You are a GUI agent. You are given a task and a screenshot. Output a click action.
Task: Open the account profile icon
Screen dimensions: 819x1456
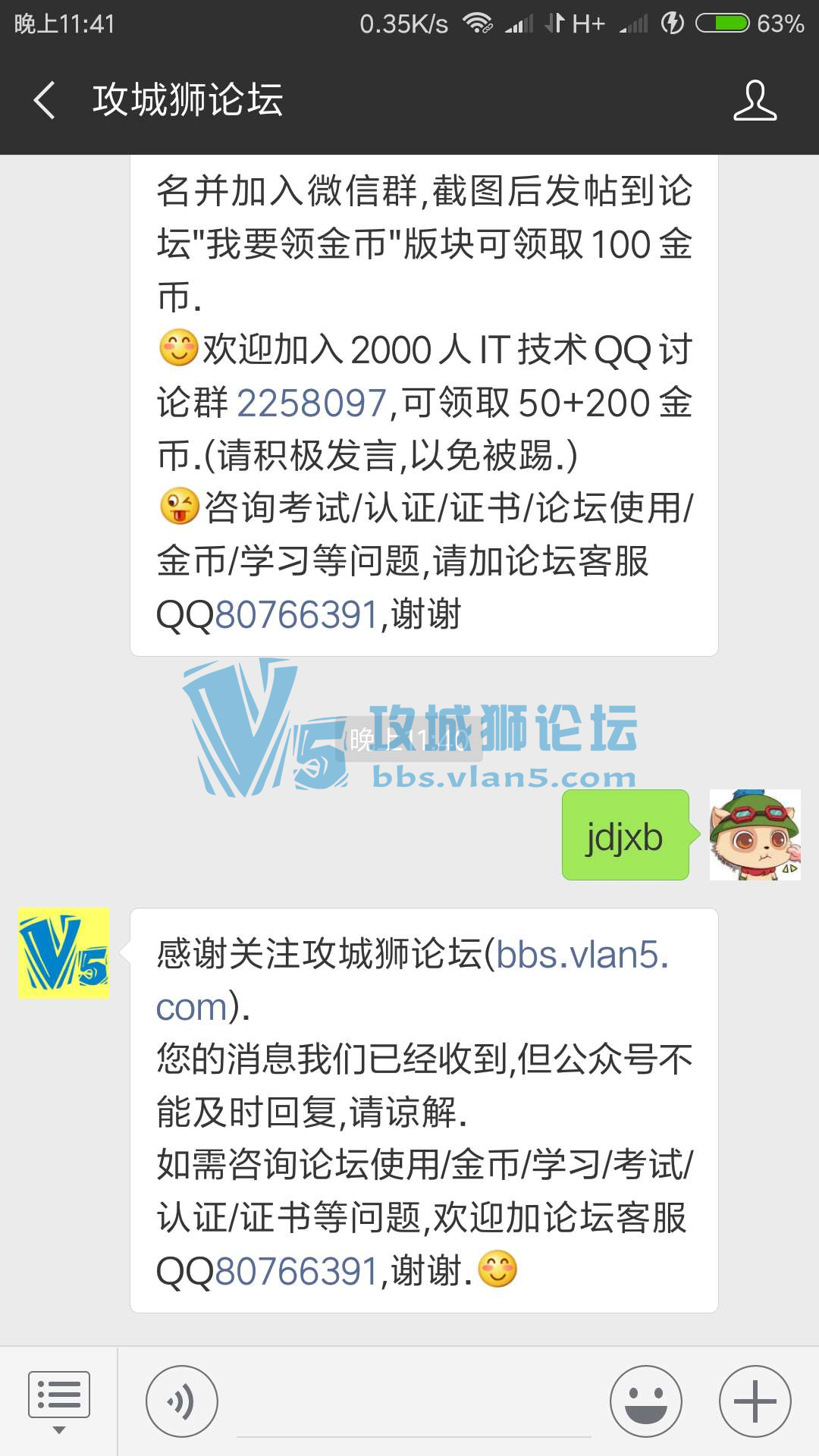[755, 100]
